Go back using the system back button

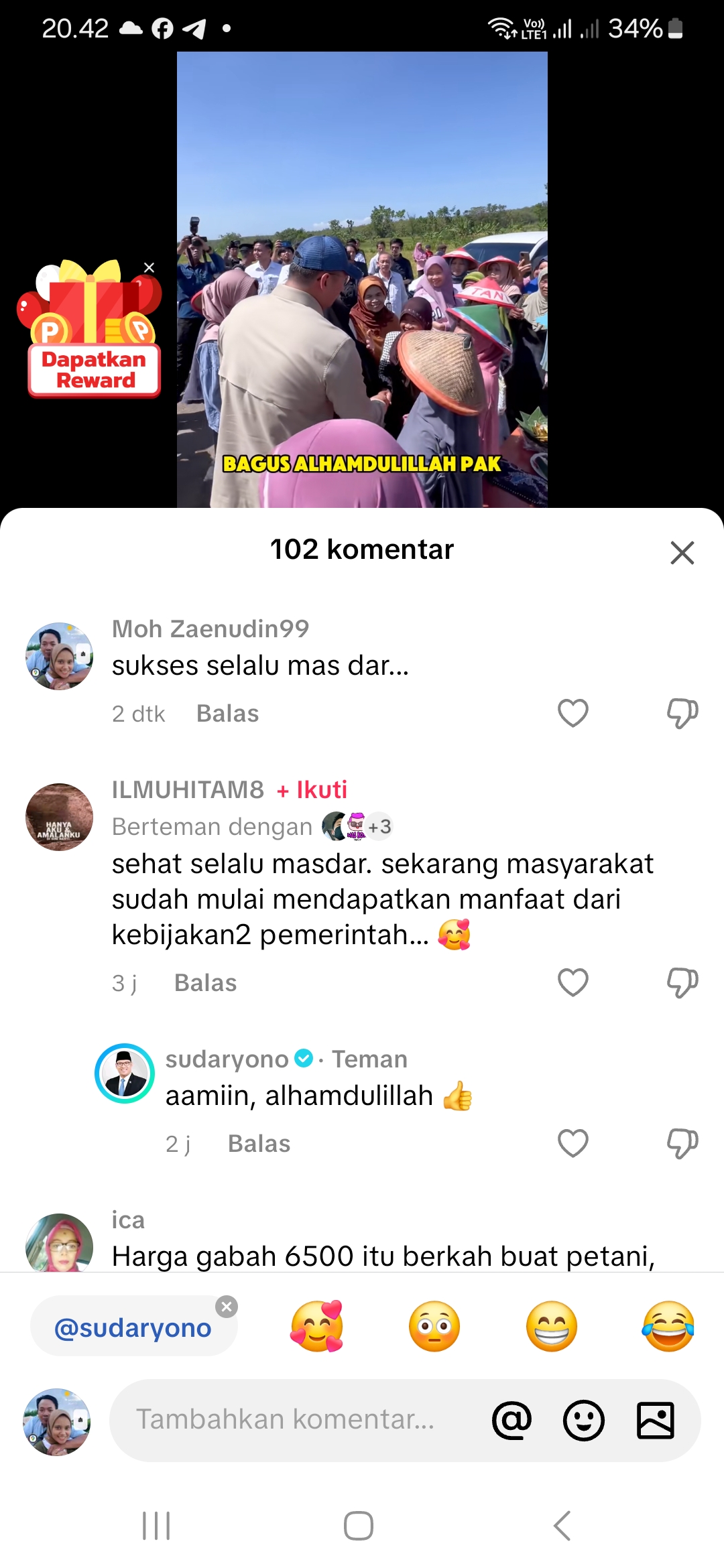pos(562,1526)
